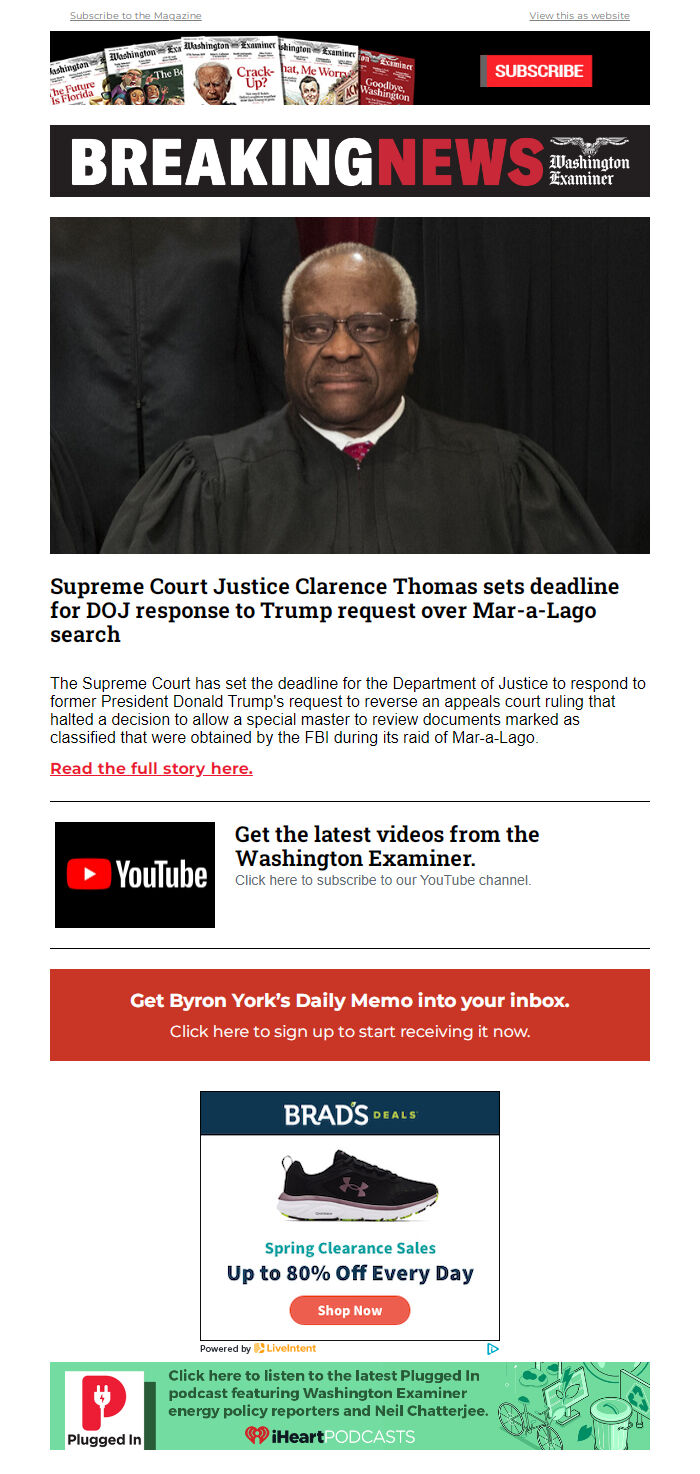Tap Read the full story here

(151, 768)
